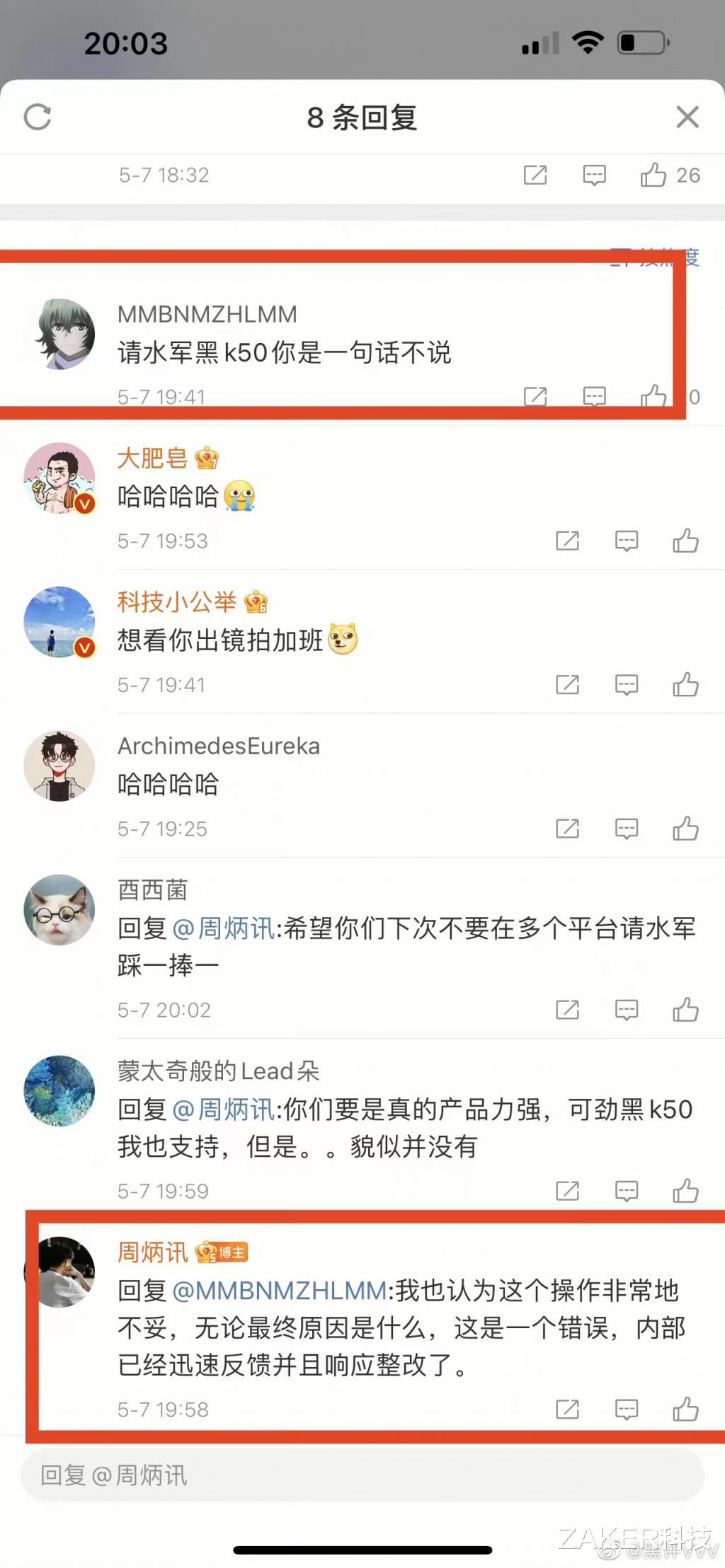Screen dimensions: 725x1568
Task: Share MMBNMZHLMM's comment via forward icon
Action: click(x=537, y=396)
